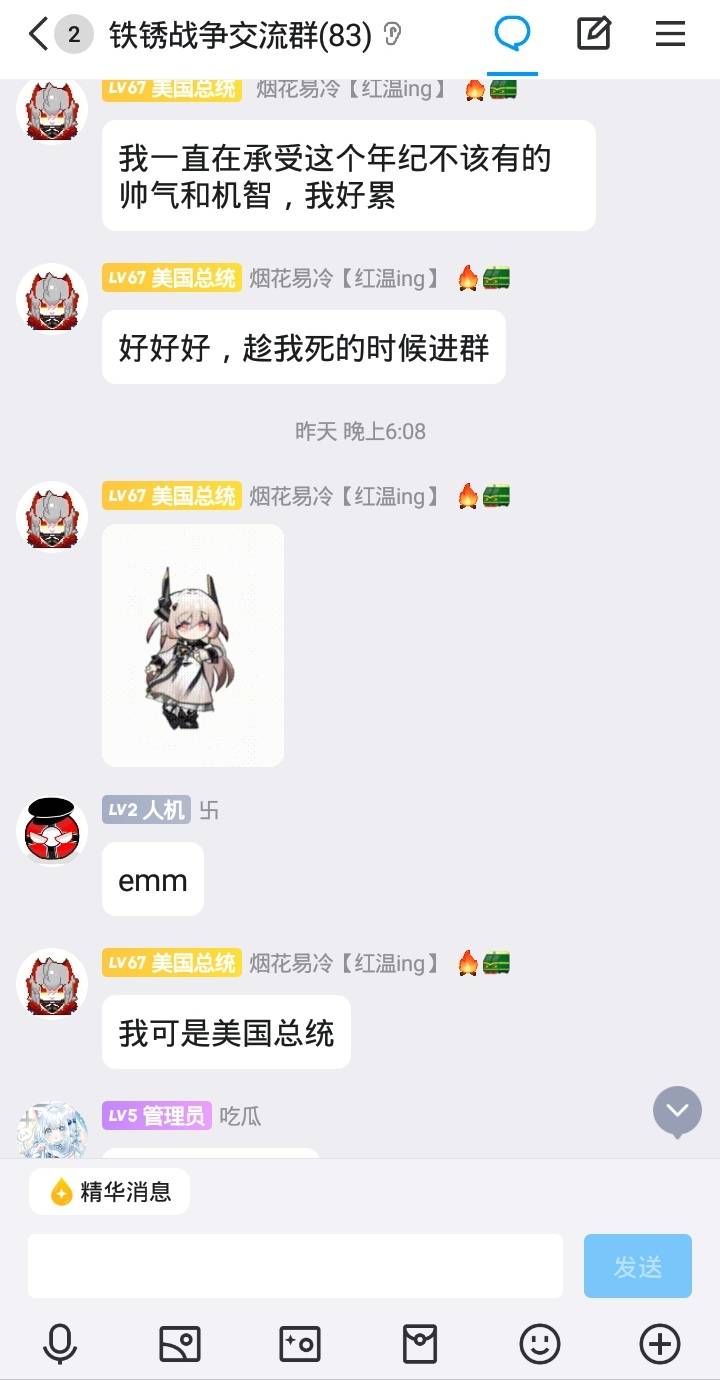Send a red packet envelope

[420, 1344]
